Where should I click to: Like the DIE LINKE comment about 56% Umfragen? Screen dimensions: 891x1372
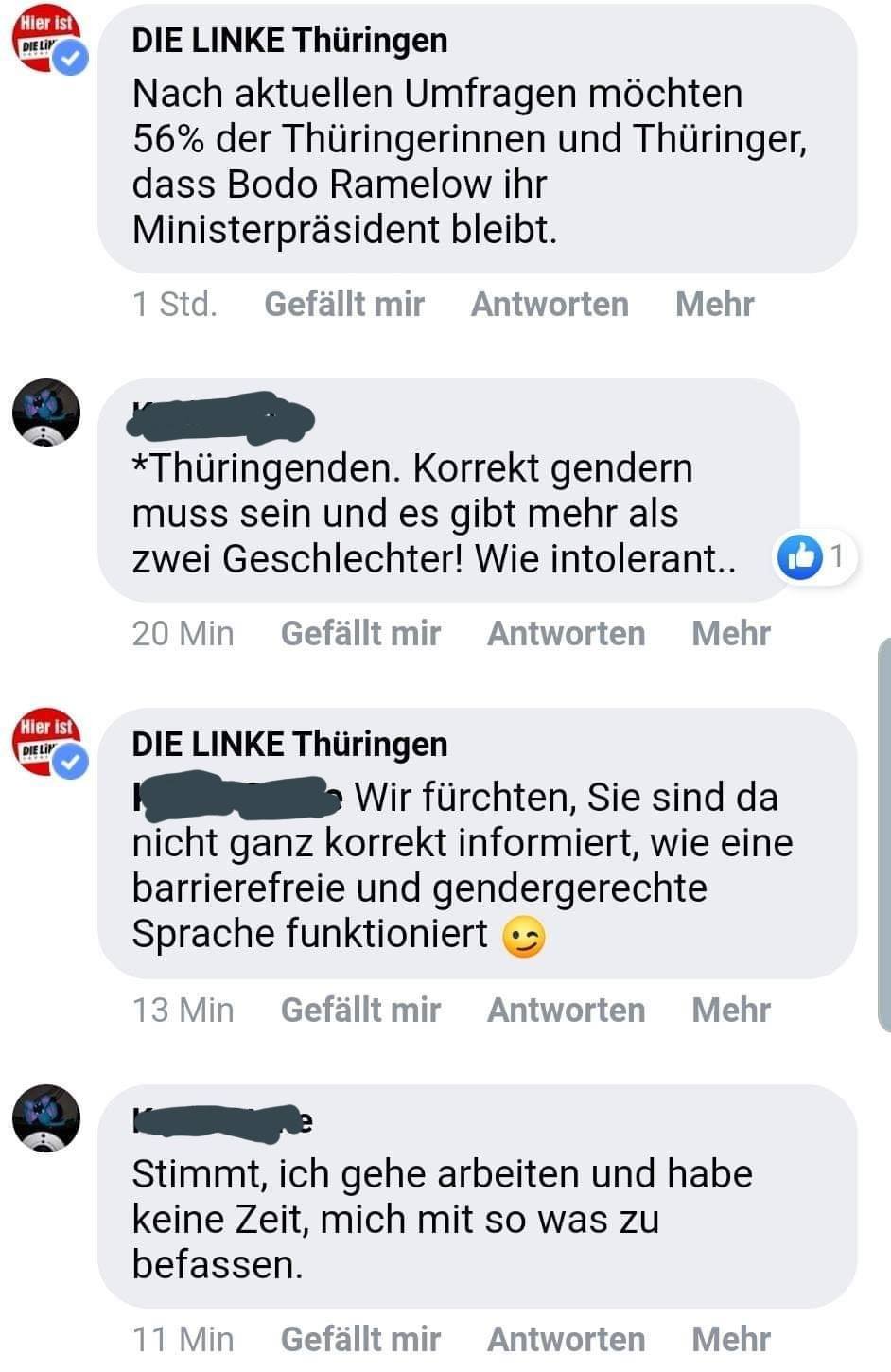pyautogui.click(x=344, y=305)
